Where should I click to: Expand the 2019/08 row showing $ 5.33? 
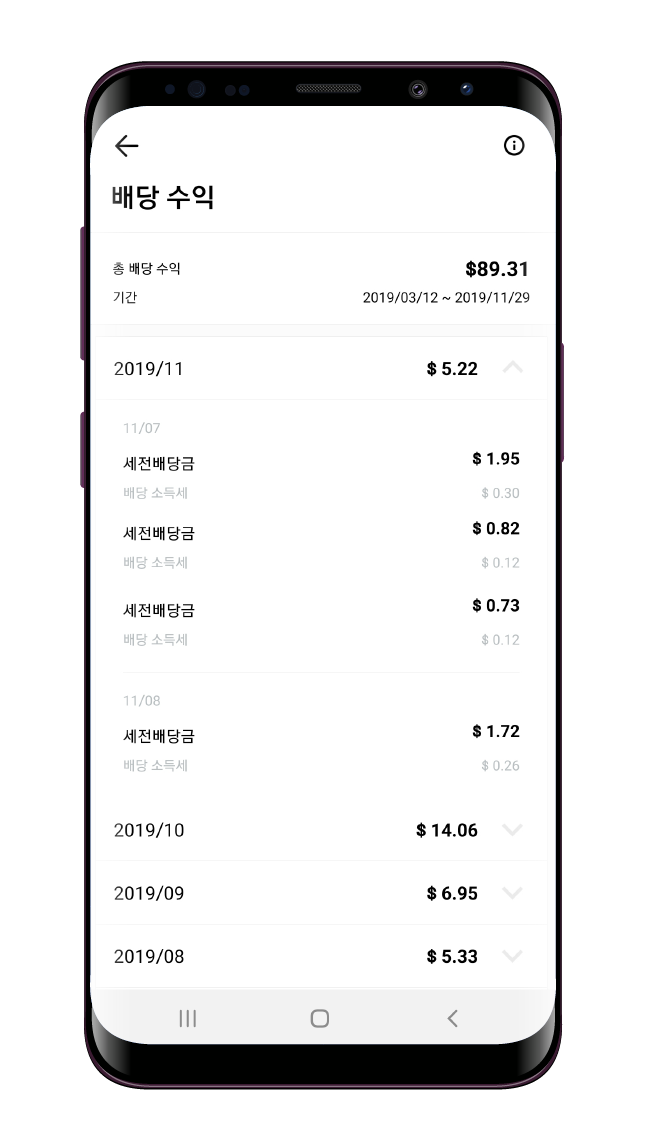(x=512, y=956)
